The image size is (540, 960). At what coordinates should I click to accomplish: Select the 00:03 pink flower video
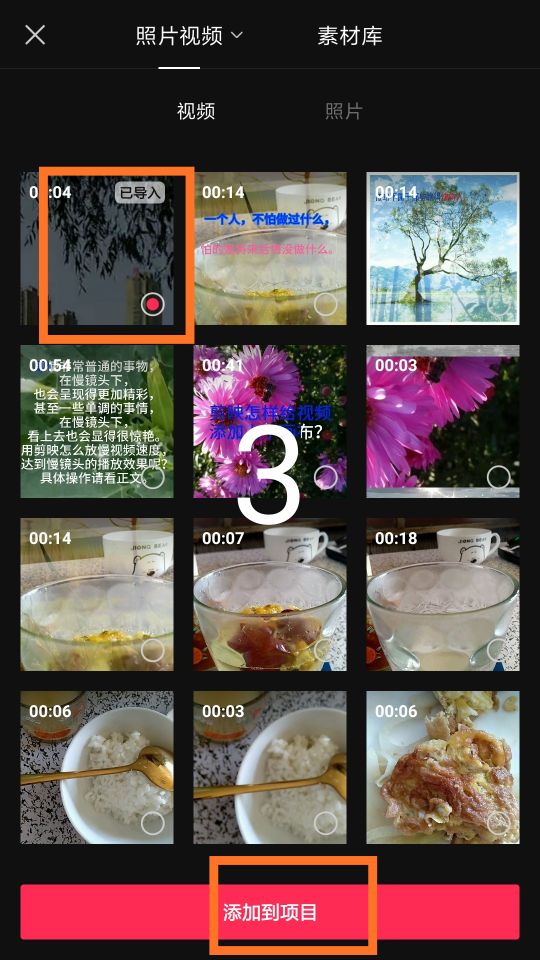point(498,477)
